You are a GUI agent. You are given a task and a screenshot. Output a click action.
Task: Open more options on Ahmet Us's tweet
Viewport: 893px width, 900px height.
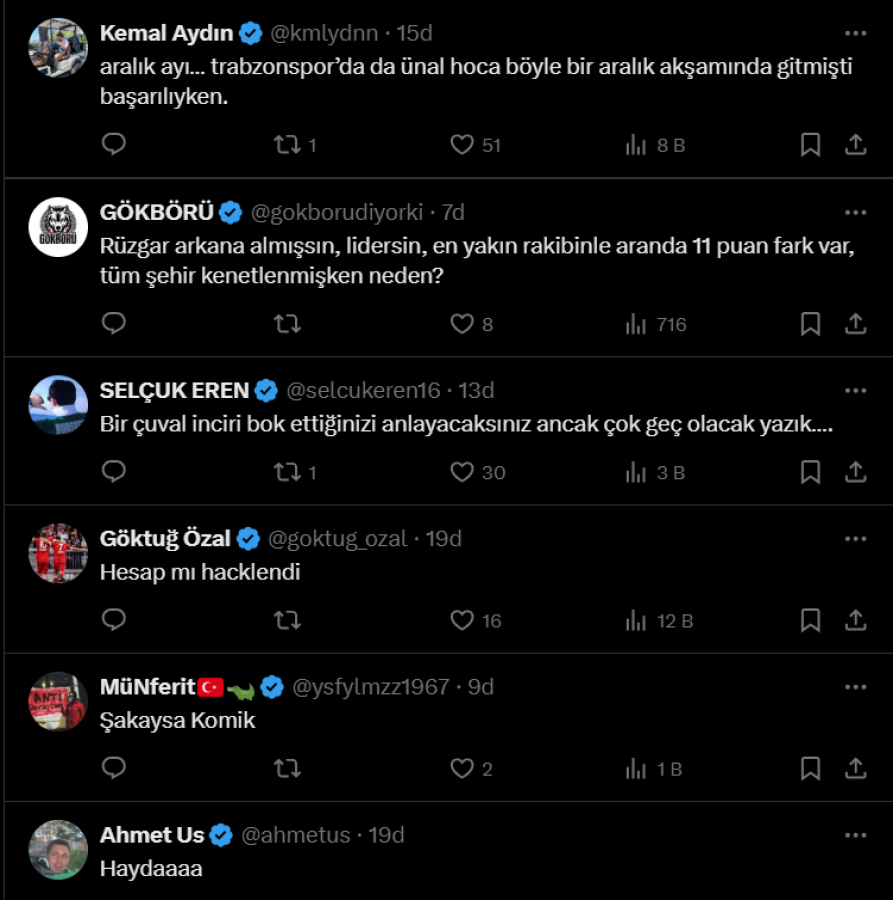855,834
